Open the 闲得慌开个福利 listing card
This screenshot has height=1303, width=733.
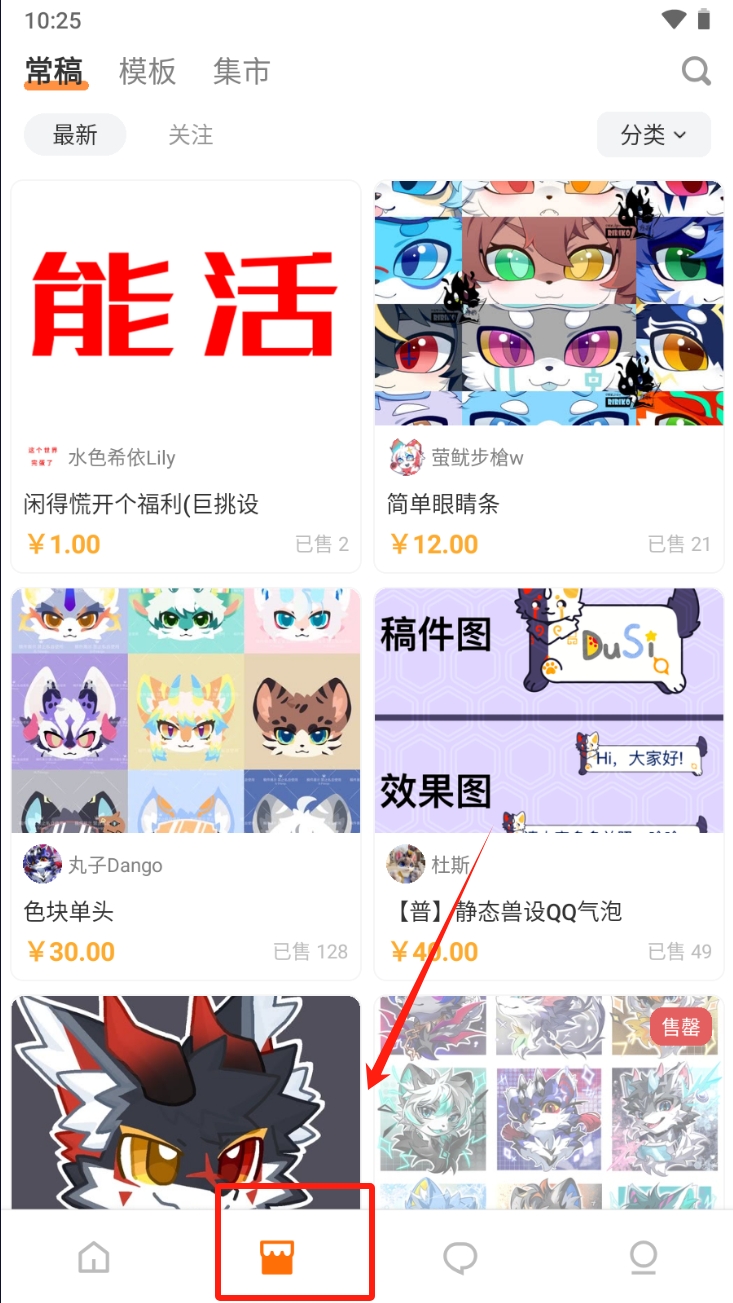tap(186, 375)
